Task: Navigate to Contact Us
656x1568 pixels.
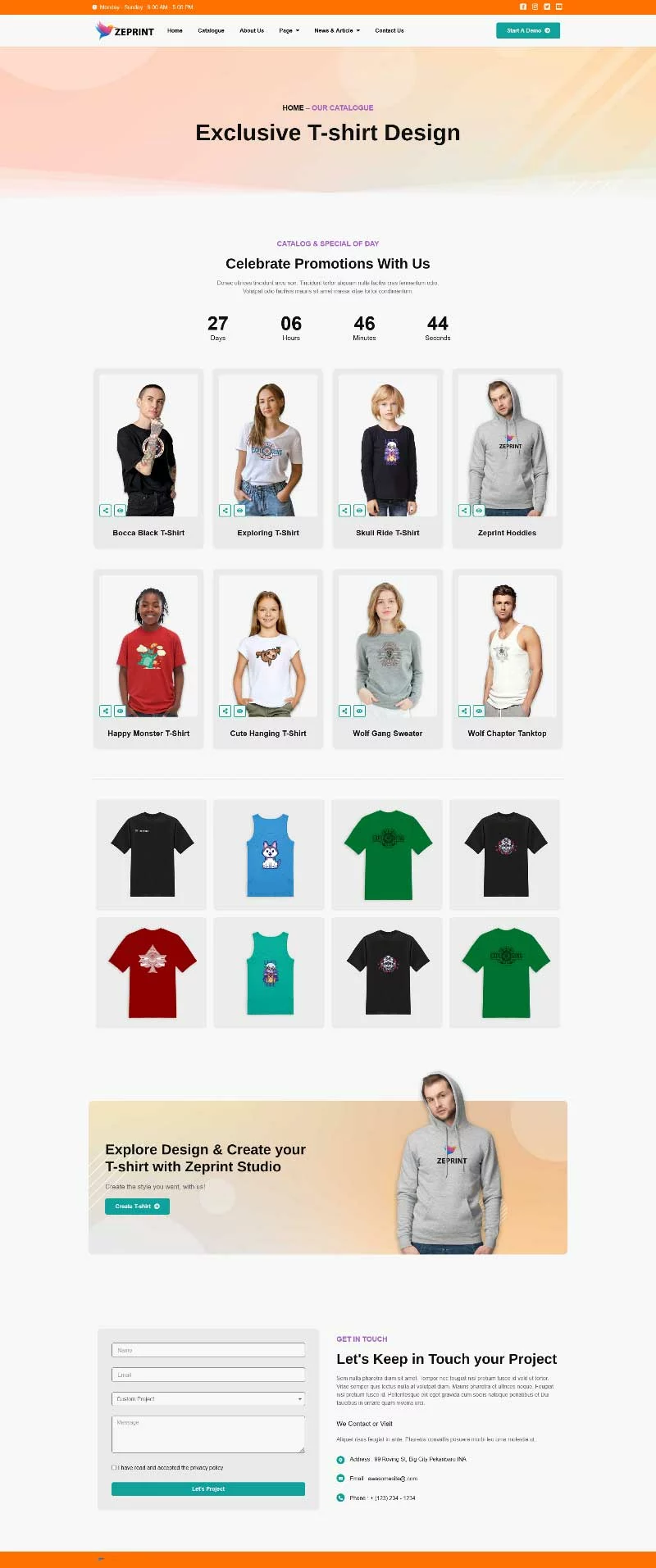Action: click(389, 30)
